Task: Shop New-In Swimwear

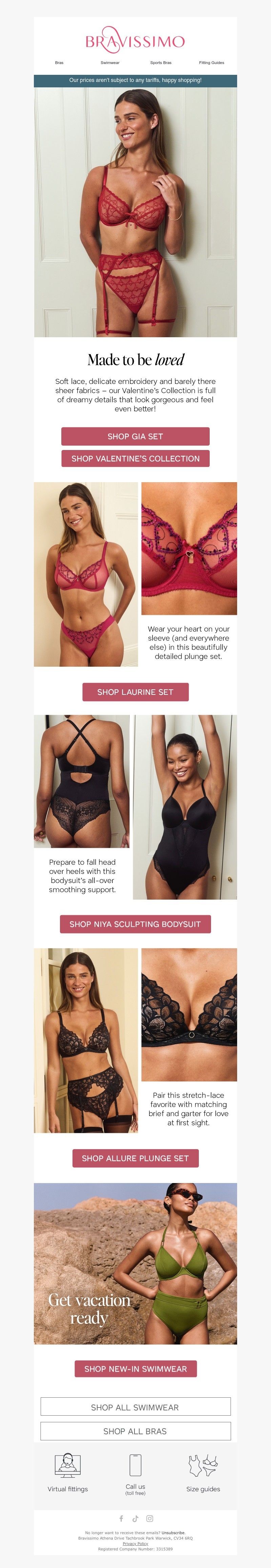Action: (x=135, y=1369)
